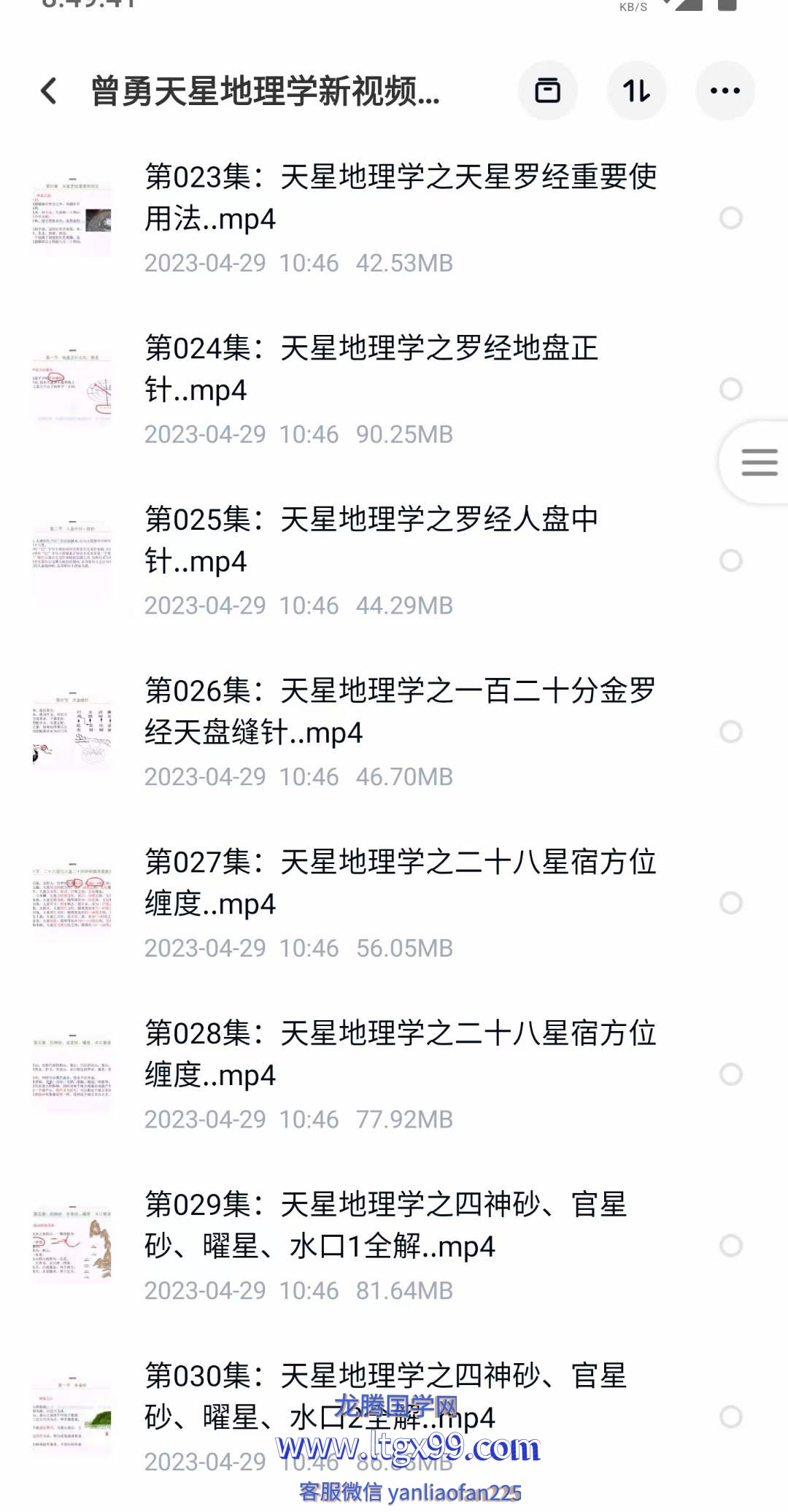Open video 第029集 水口1全解

[x=385, y=1226]
